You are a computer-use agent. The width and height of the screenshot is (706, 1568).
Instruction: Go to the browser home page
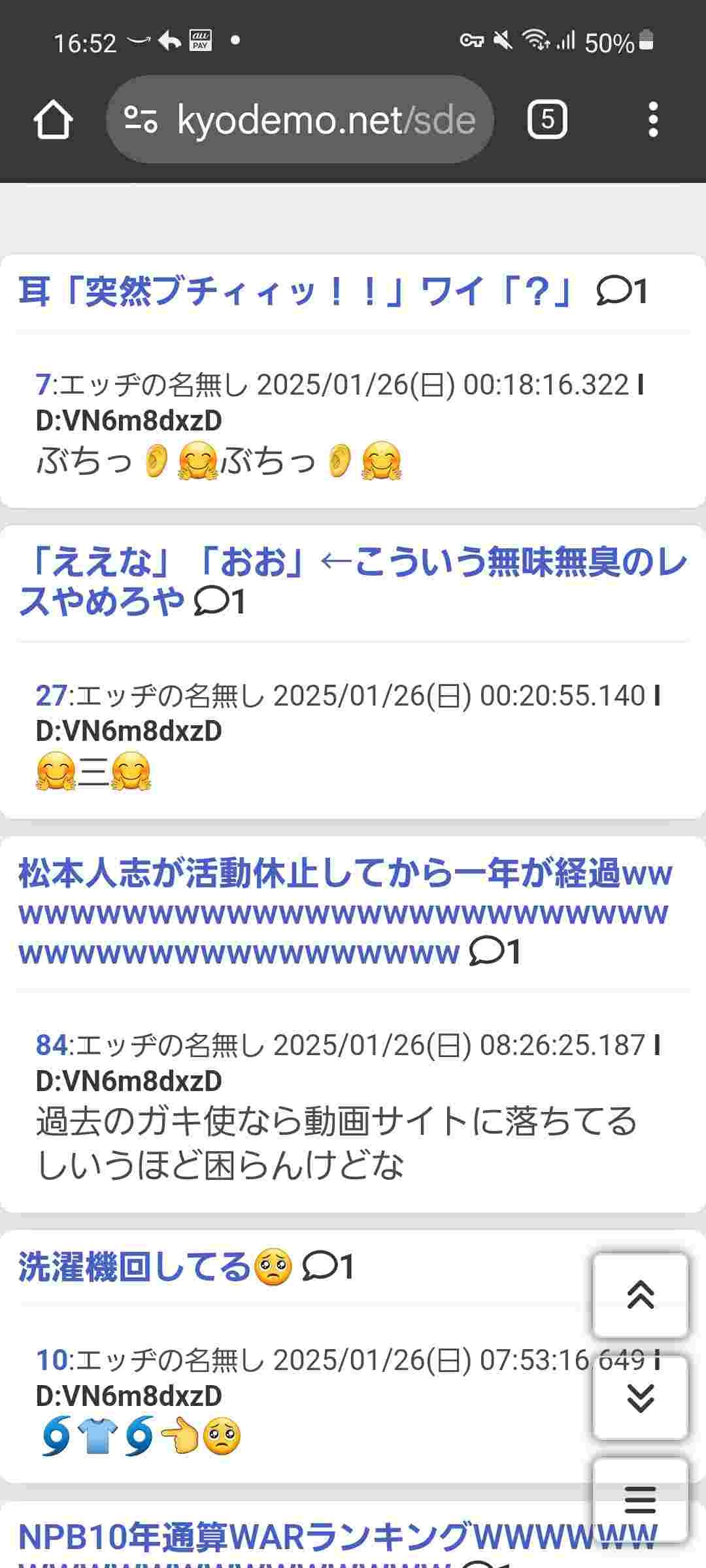(53, 120)
